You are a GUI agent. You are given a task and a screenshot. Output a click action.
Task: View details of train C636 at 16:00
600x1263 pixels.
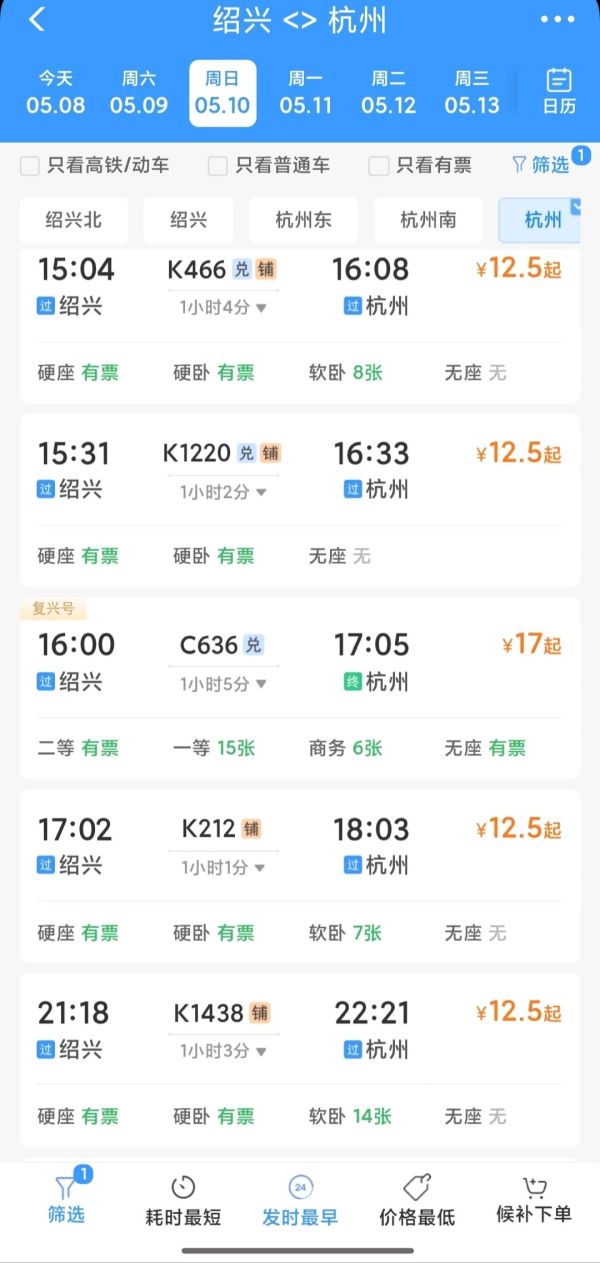[300, 689]
